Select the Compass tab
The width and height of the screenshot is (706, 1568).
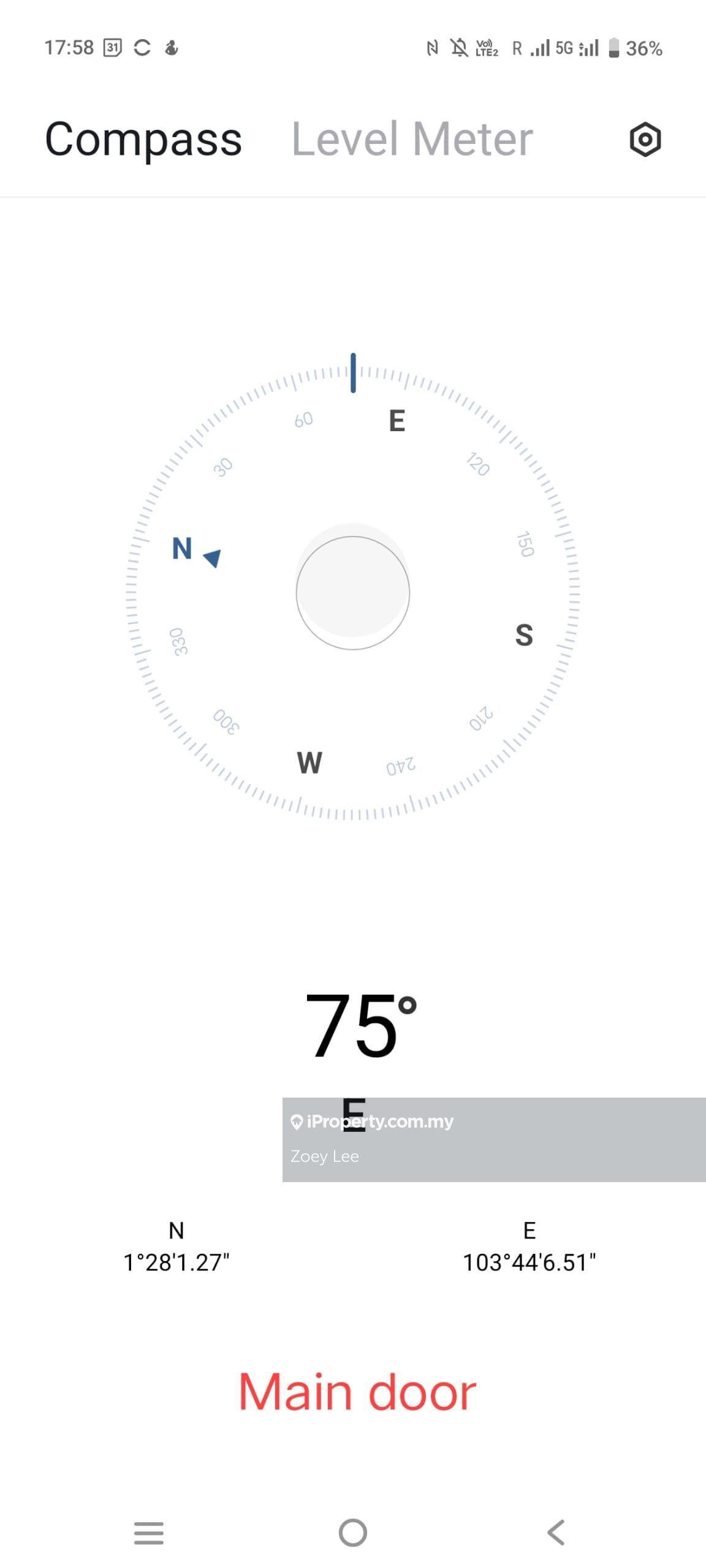point(143,139)
